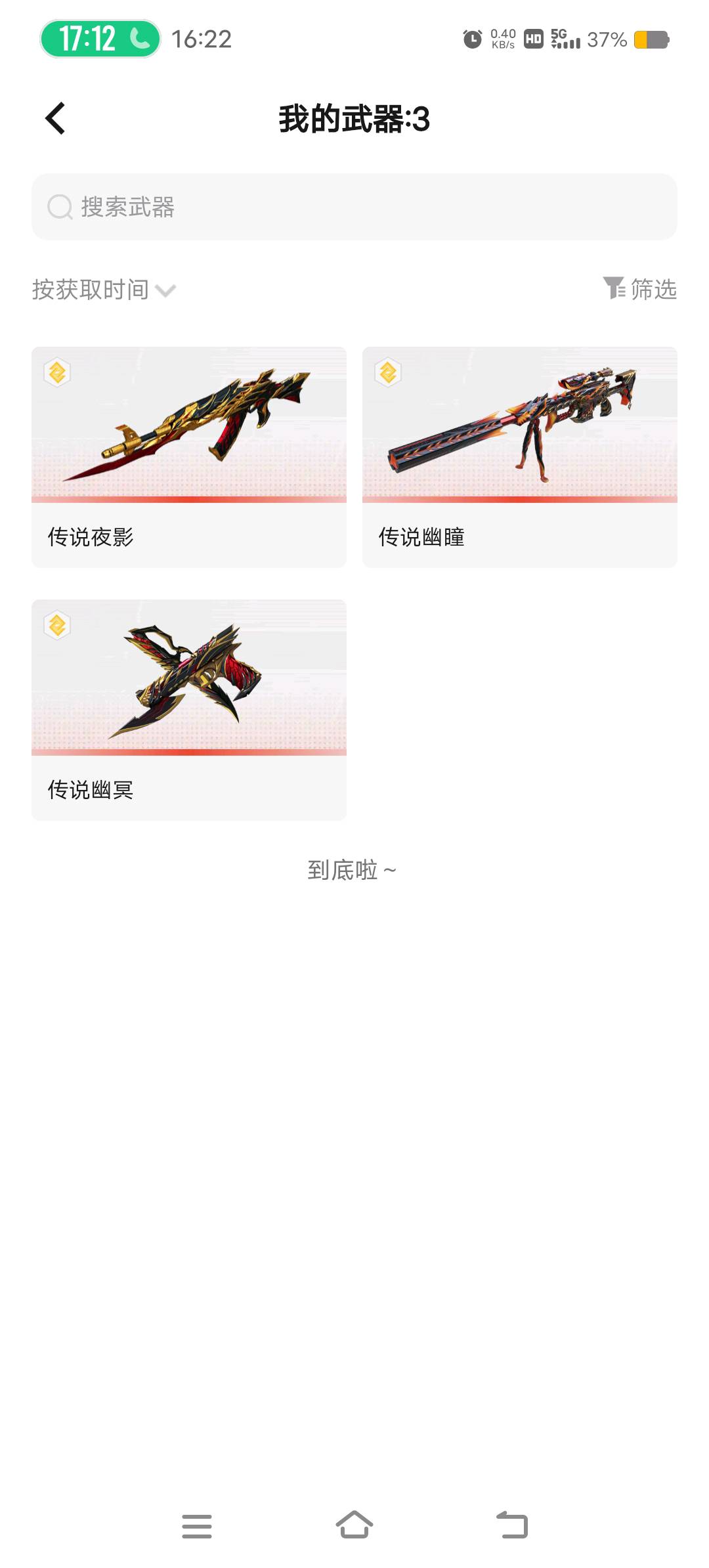Screen dimensions: 709x1568
Task: Expand the 按获取时间 sort dropdown
Action: [x=104, y=290]
